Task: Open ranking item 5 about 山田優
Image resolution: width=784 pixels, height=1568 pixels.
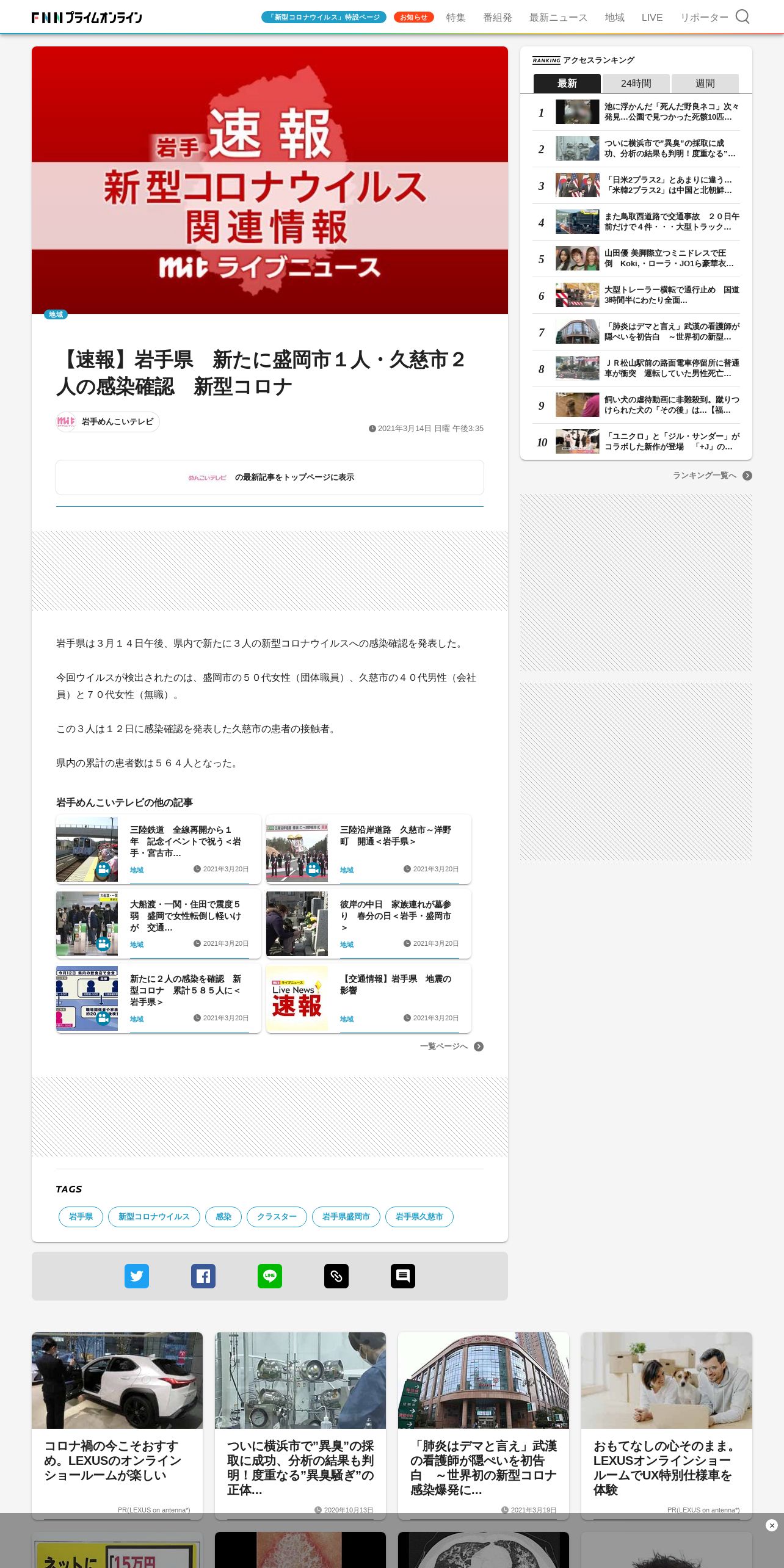Action: (636, 258)
